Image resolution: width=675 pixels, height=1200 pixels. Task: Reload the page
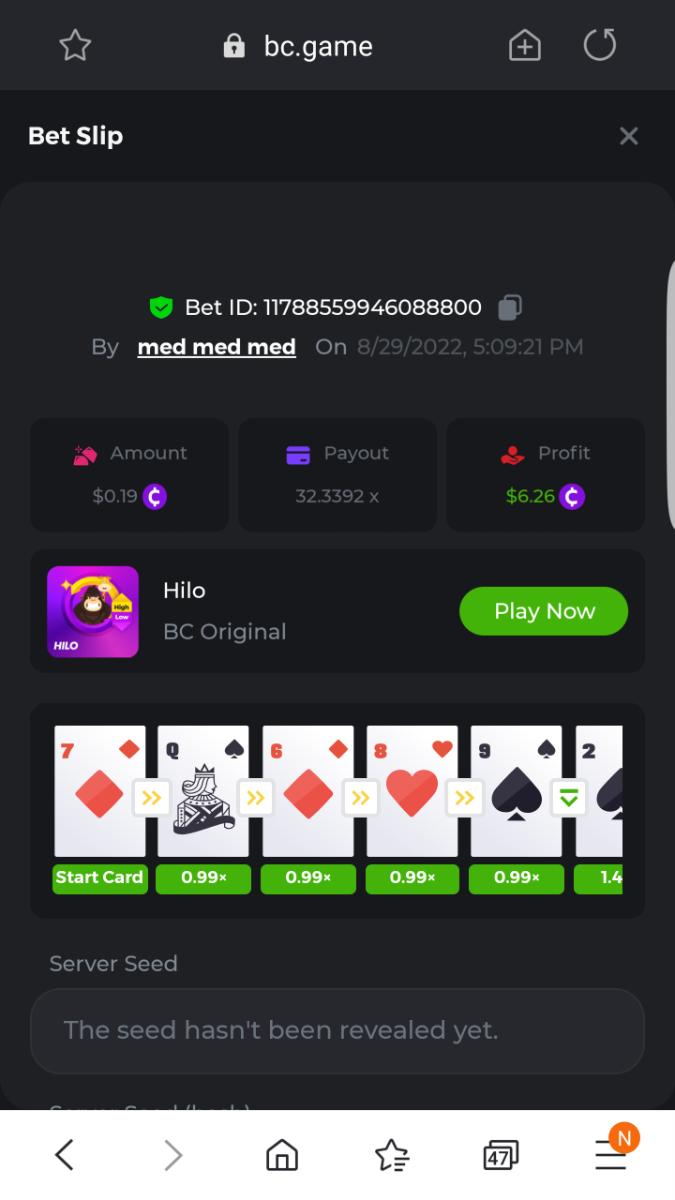[600, 45]
